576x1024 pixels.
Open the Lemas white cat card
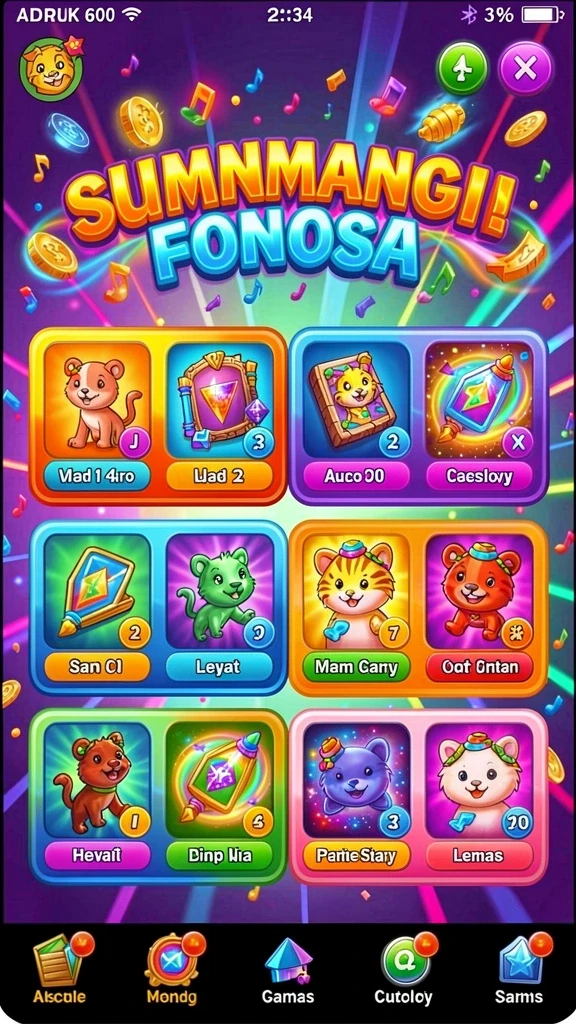pos(479,796)
